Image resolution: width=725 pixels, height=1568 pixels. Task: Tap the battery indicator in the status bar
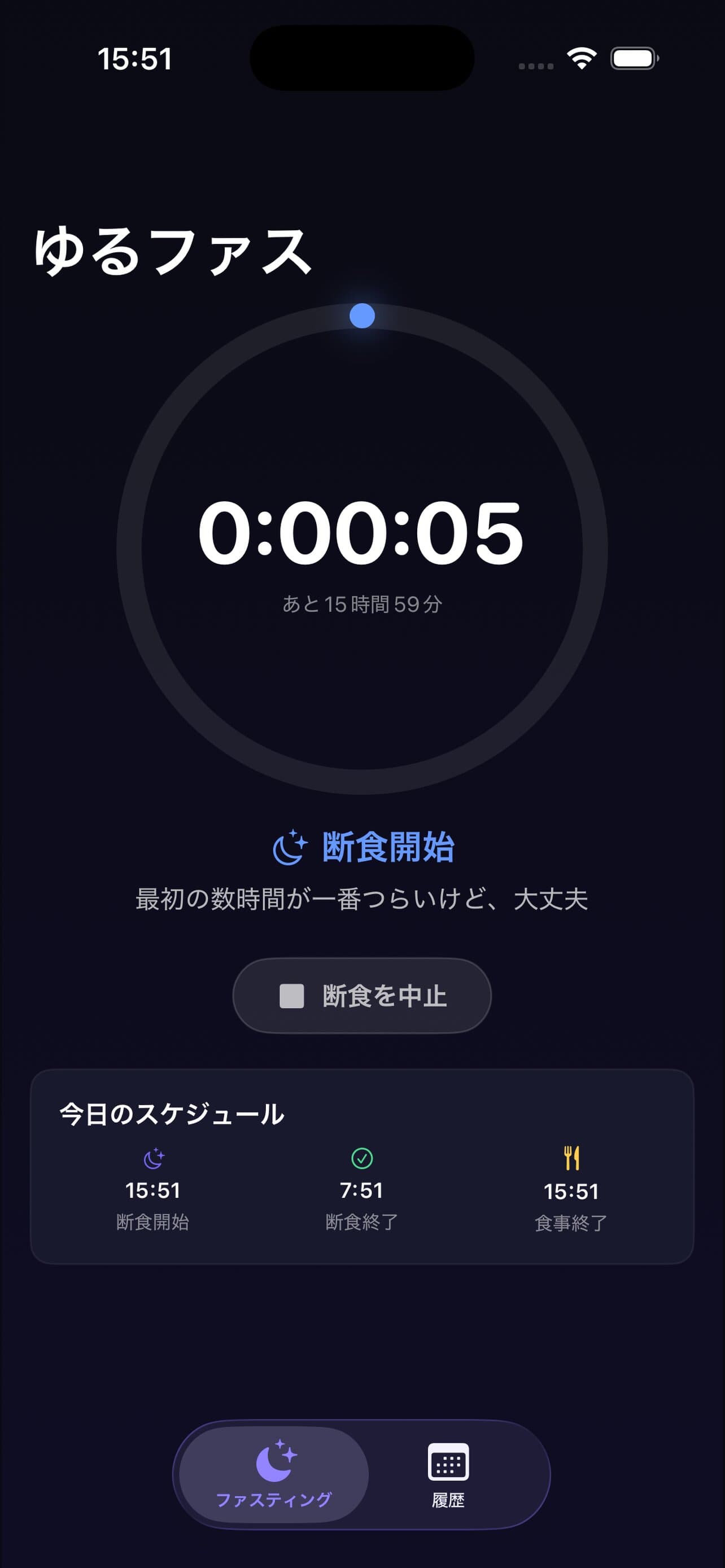[634, 58]
